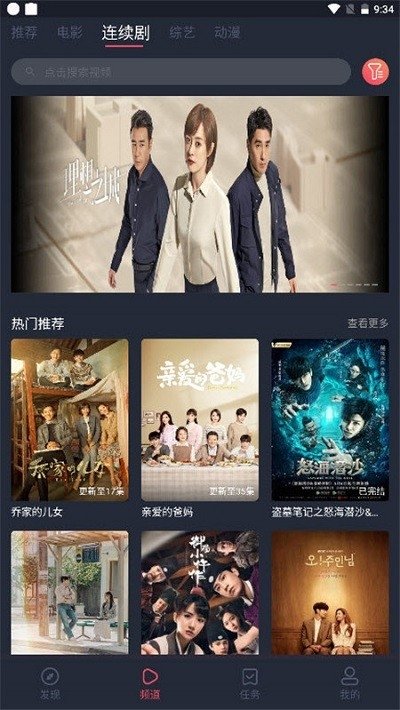Open the Korean drama poster tile

pos(330,593)
